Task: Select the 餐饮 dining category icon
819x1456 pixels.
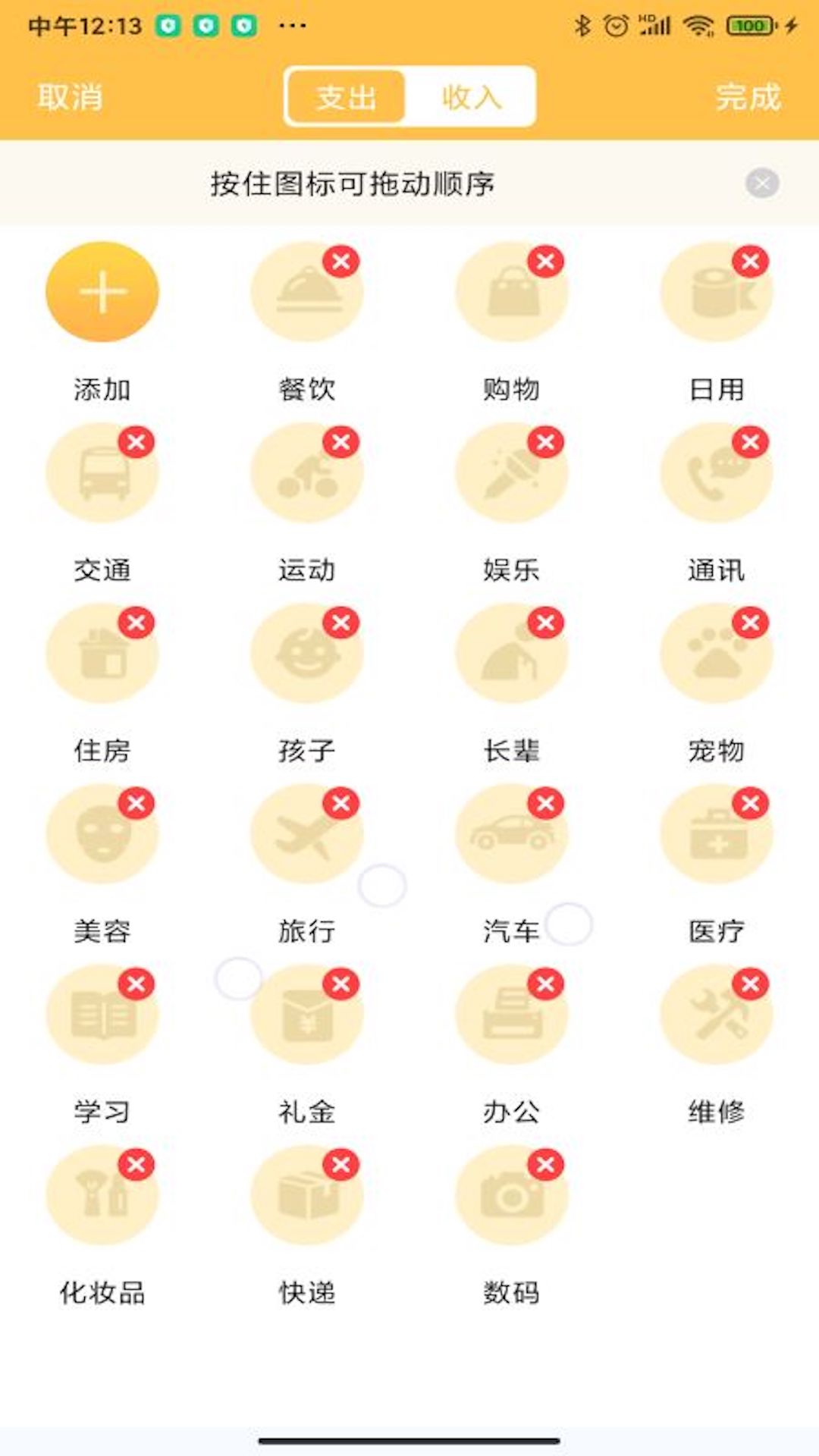Action: [x=306, y=292]
